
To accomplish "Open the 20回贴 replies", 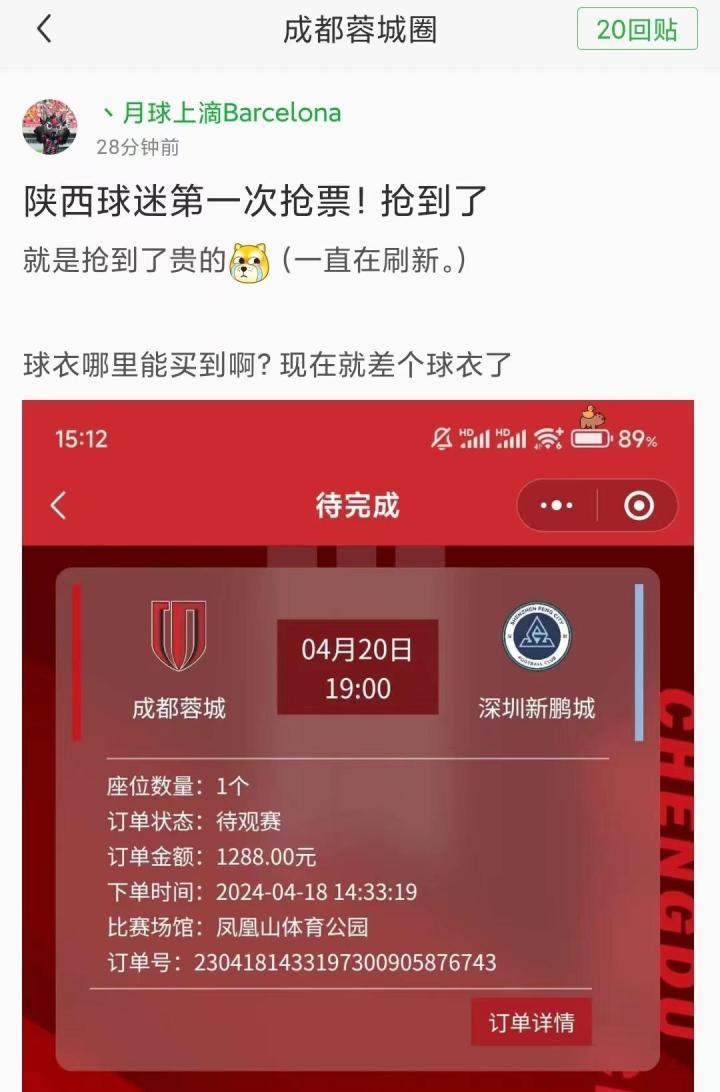I will pos(637,30).
